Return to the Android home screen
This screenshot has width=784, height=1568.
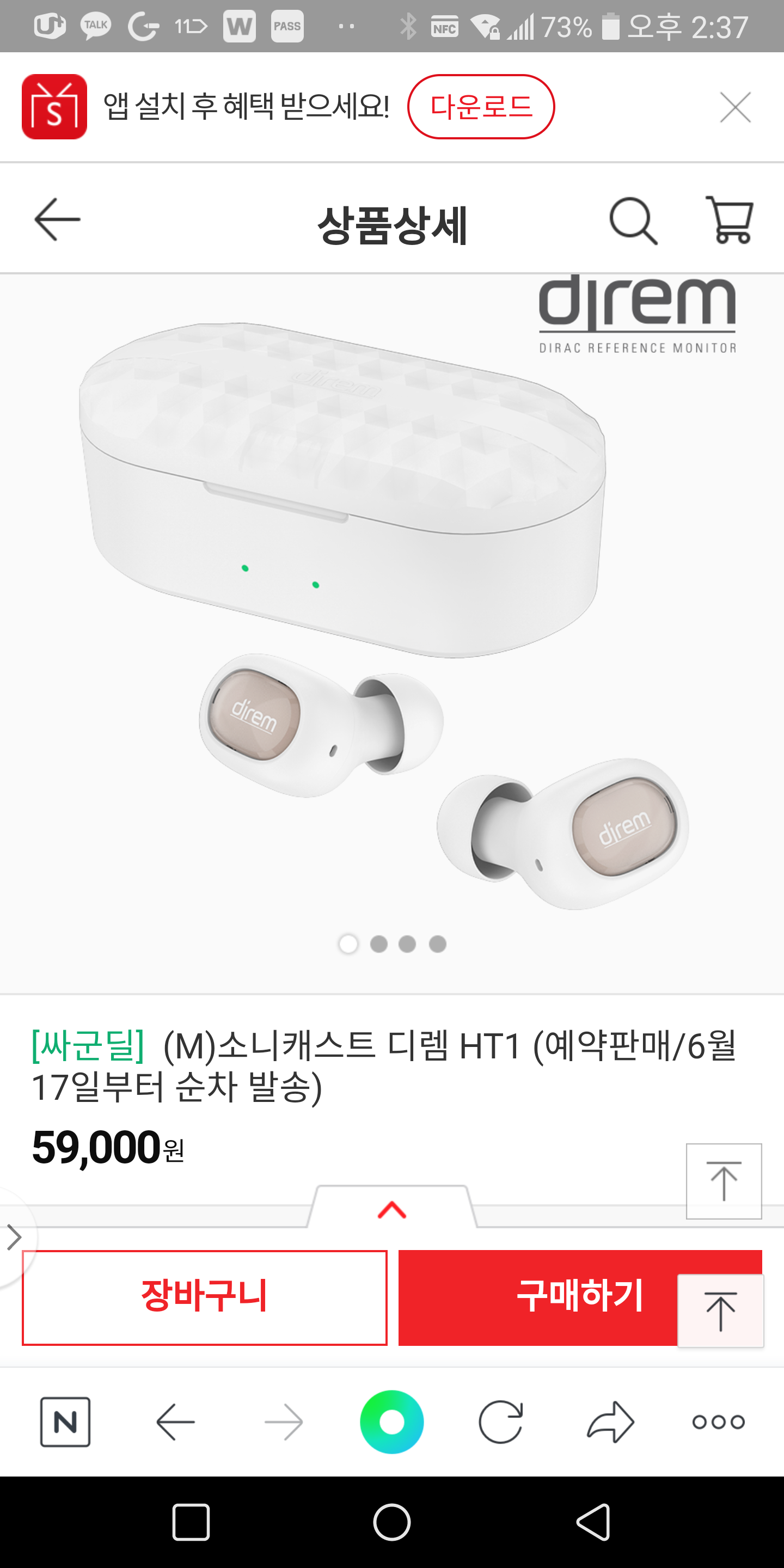tap(392, 1522)
